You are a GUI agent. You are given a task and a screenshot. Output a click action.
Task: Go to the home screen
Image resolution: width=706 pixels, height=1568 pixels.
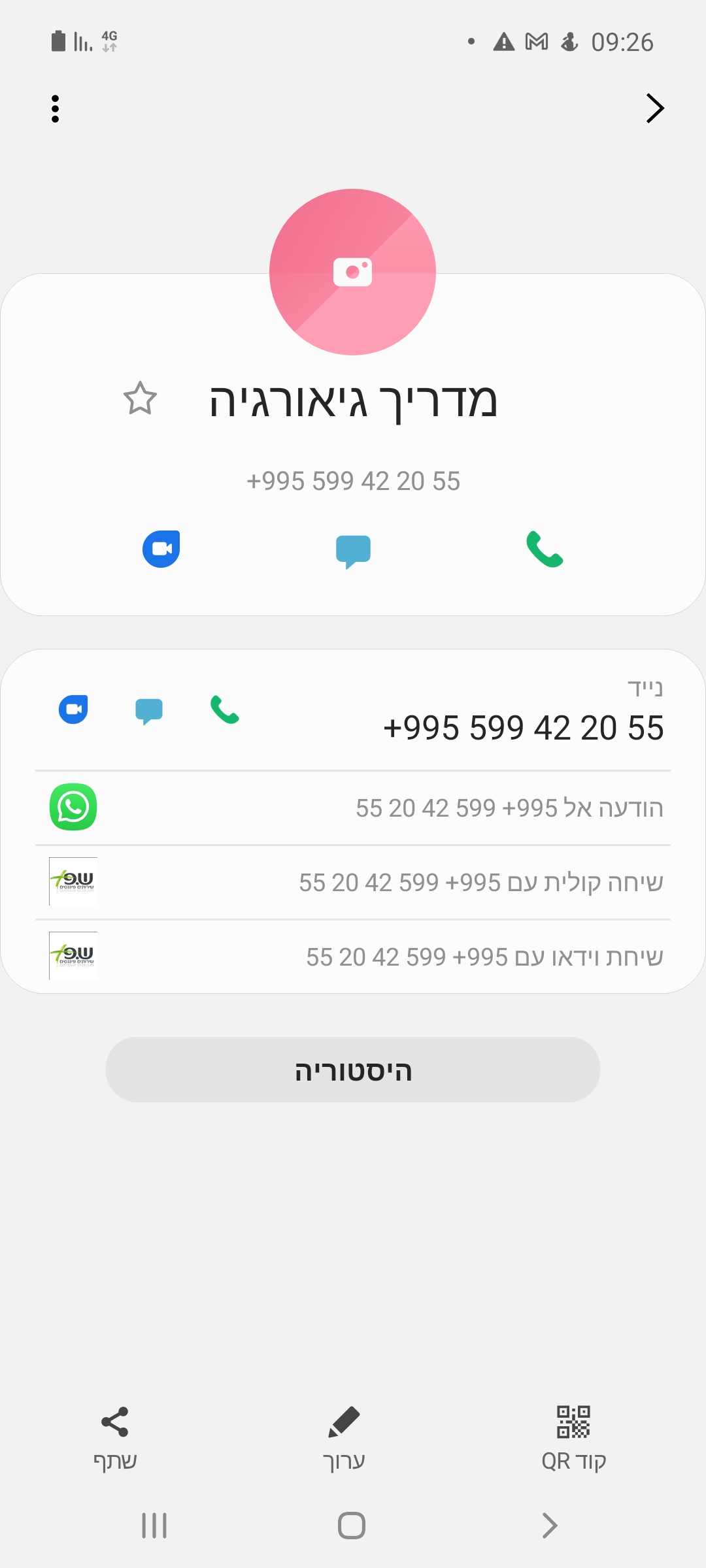[352, 1526]
